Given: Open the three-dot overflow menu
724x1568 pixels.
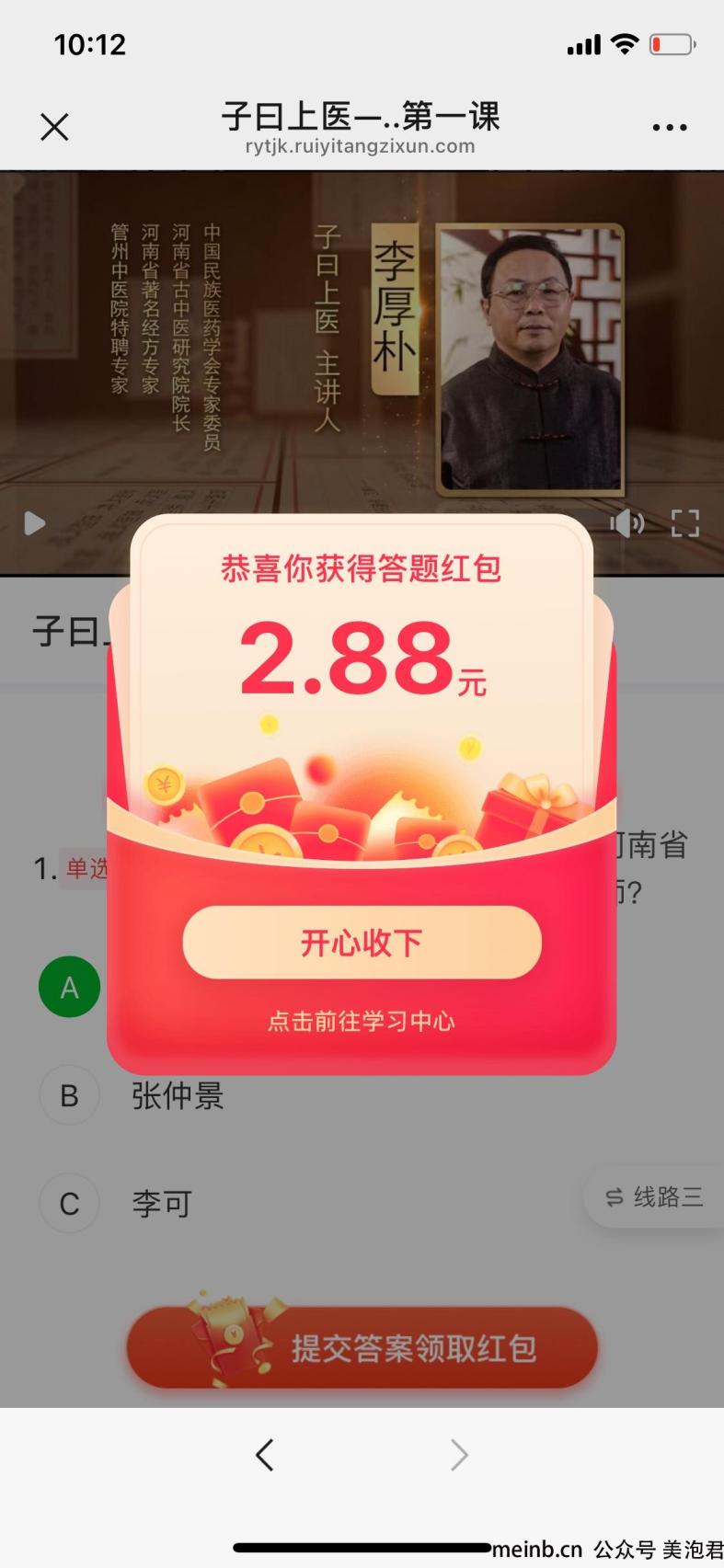Looking at the screenshot, I should pos(669,128).
